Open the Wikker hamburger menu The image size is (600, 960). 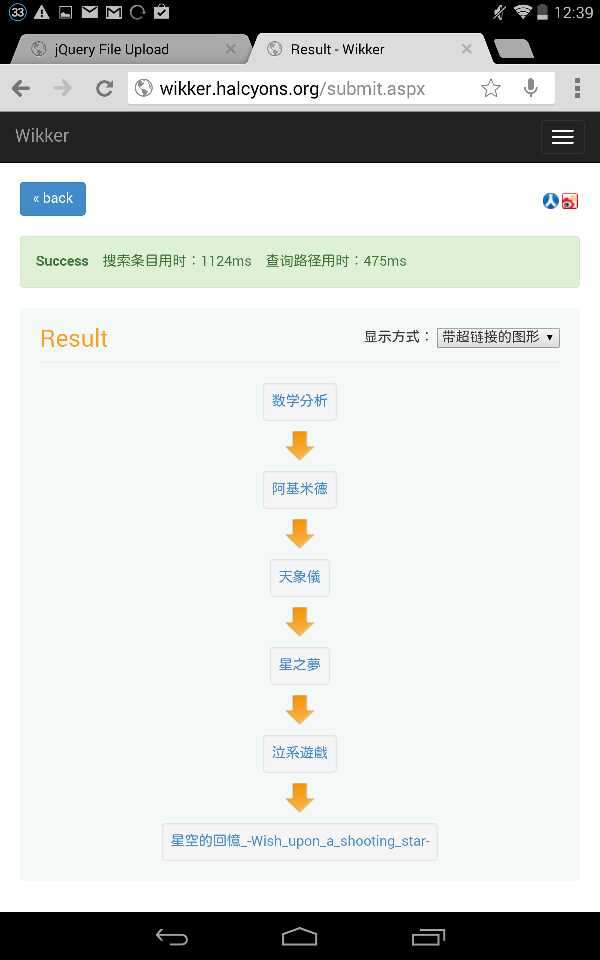562,137
